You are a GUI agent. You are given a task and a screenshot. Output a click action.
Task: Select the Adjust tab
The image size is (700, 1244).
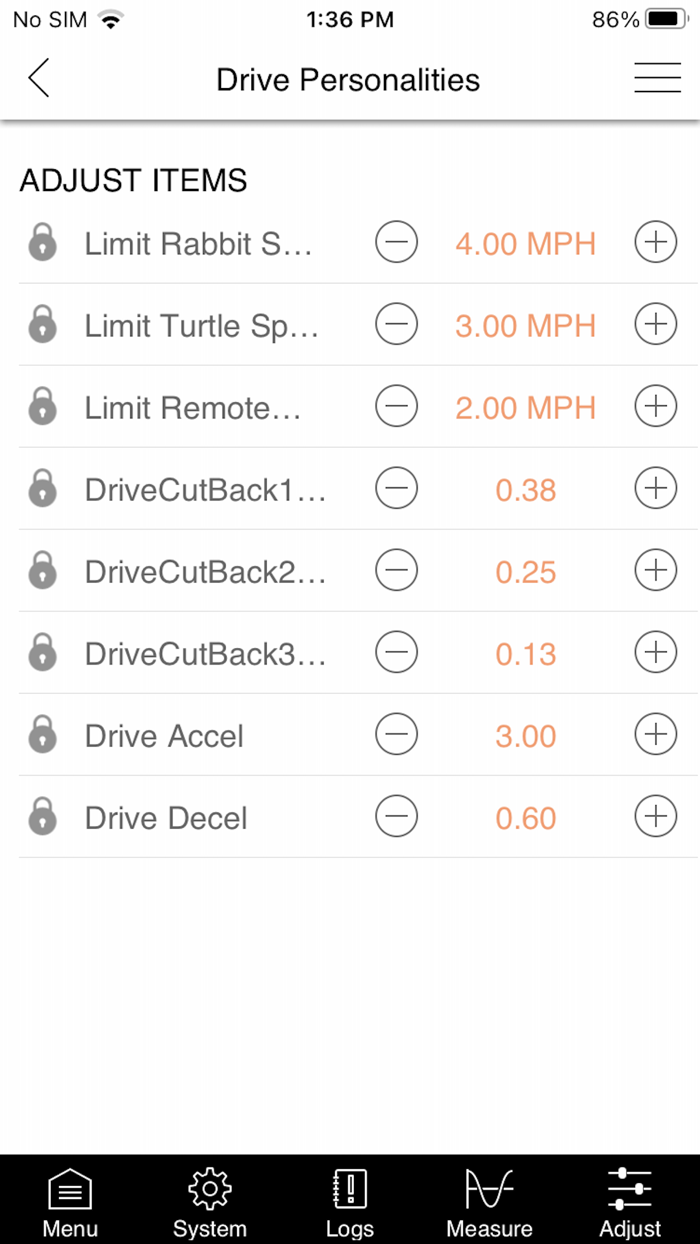(x=630, y=1203)
